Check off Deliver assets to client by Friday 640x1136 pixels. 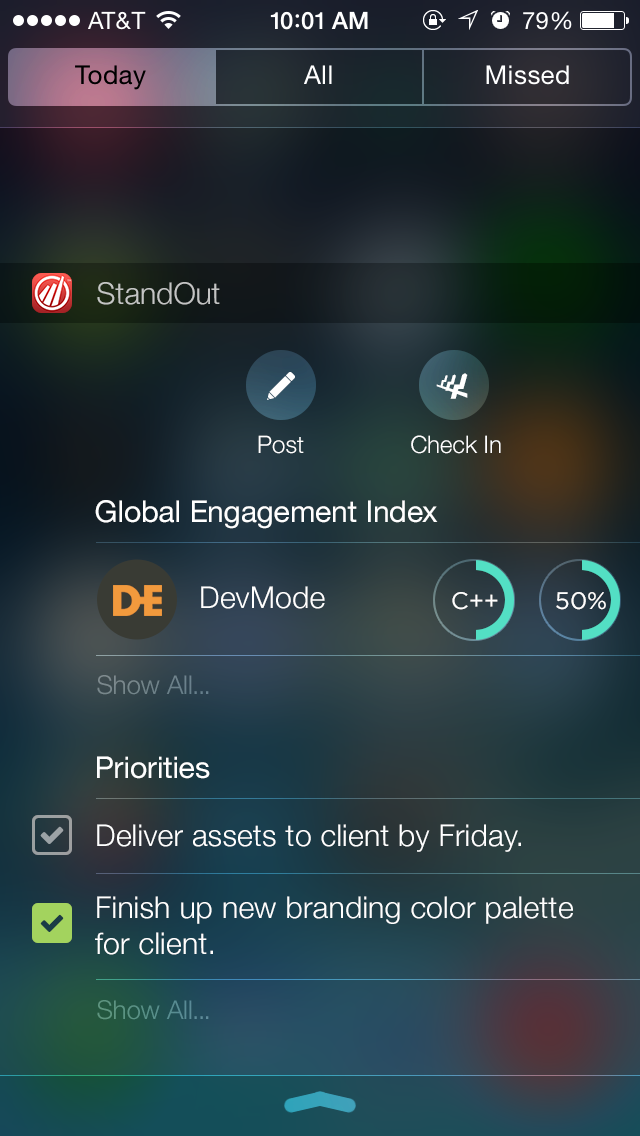point(52,836)
